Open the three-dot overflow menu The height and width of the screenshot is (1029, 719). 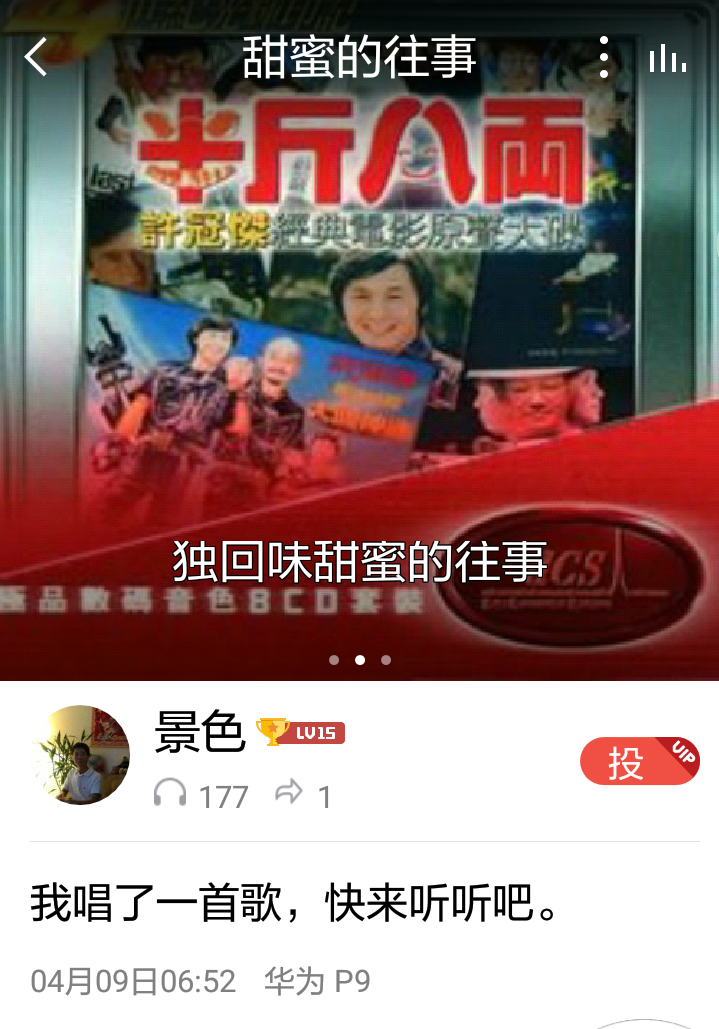coord(603,58)
